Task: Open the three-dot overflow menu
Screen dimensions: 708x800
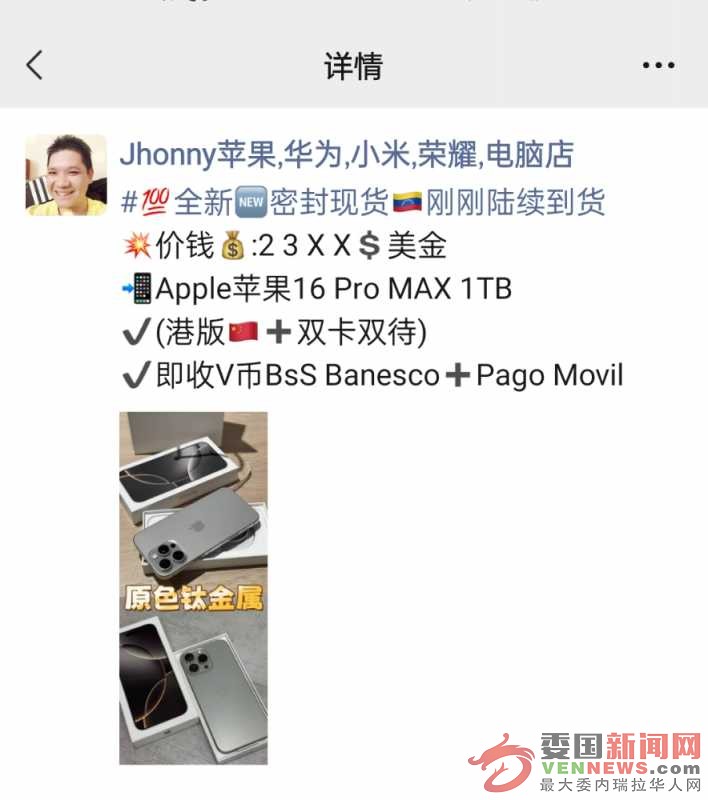Action: [658, 66]
